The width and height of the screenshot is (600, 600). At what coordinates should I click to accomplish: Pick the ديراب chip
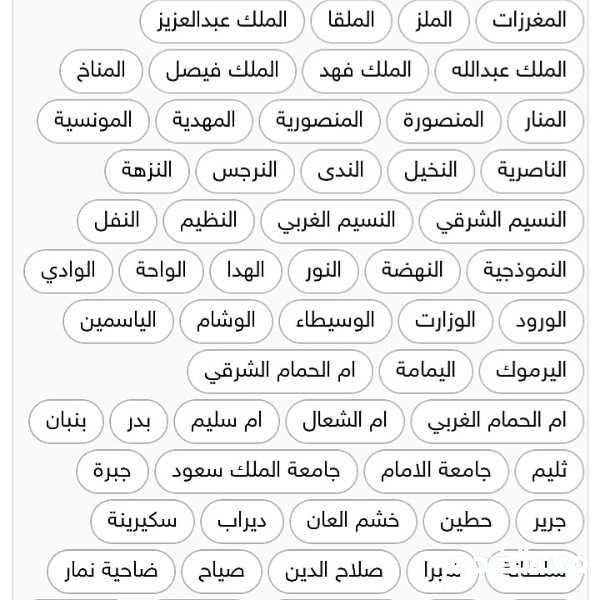[241, 520]
